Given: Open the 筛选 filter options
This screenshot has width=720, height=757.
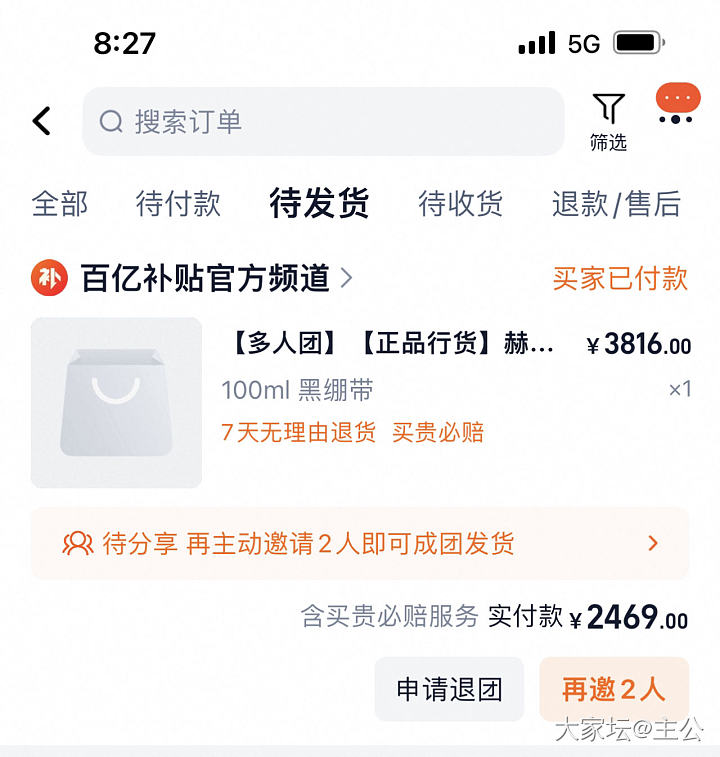Looking at the screenshot, I should point(608,122).
